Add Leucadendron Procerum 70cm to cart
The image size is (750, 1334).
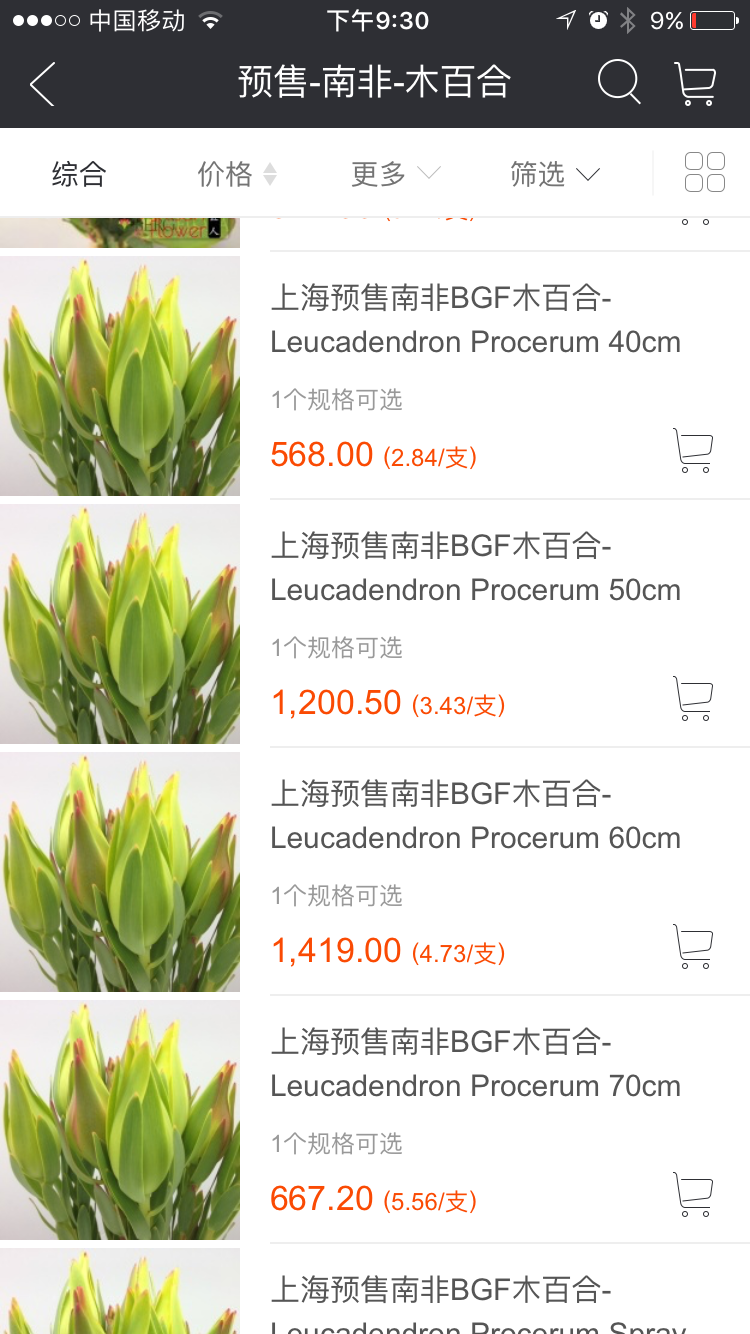(693, 1196)
